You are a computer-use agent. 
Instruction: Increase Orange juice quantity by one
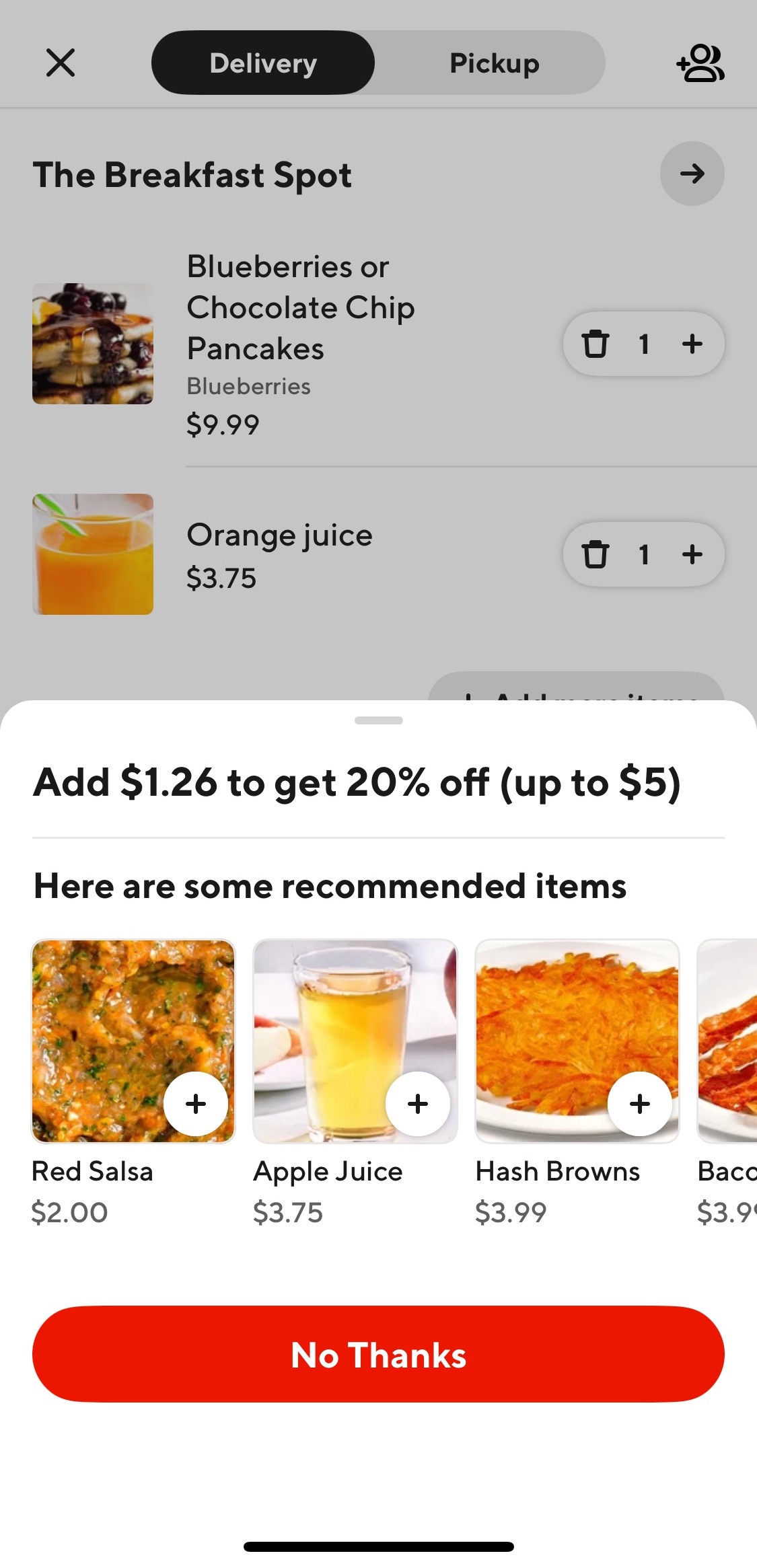tap(692, 554)
